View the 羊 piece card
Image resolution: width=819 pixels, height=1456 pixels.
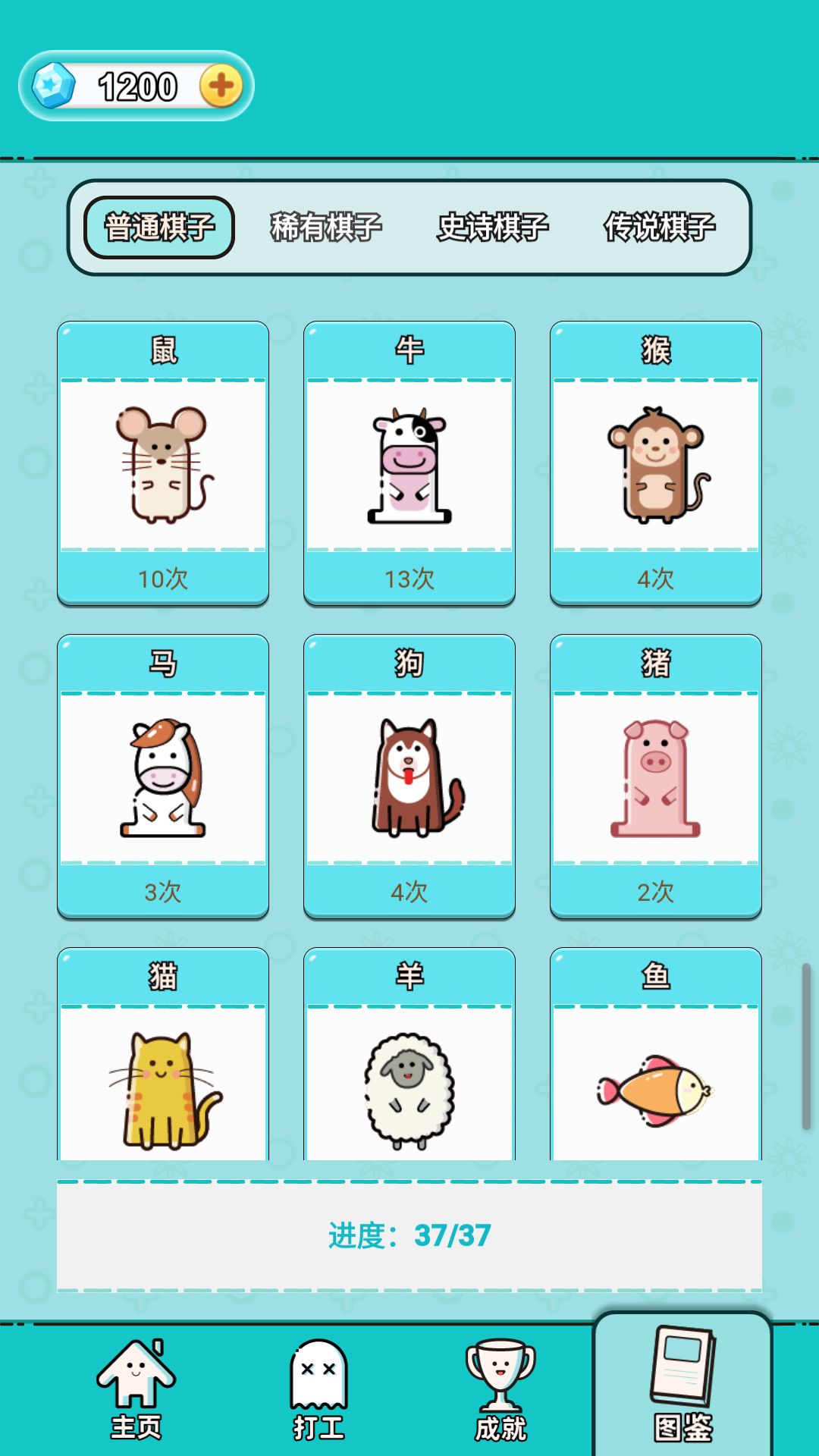[x=409, y=1062]
